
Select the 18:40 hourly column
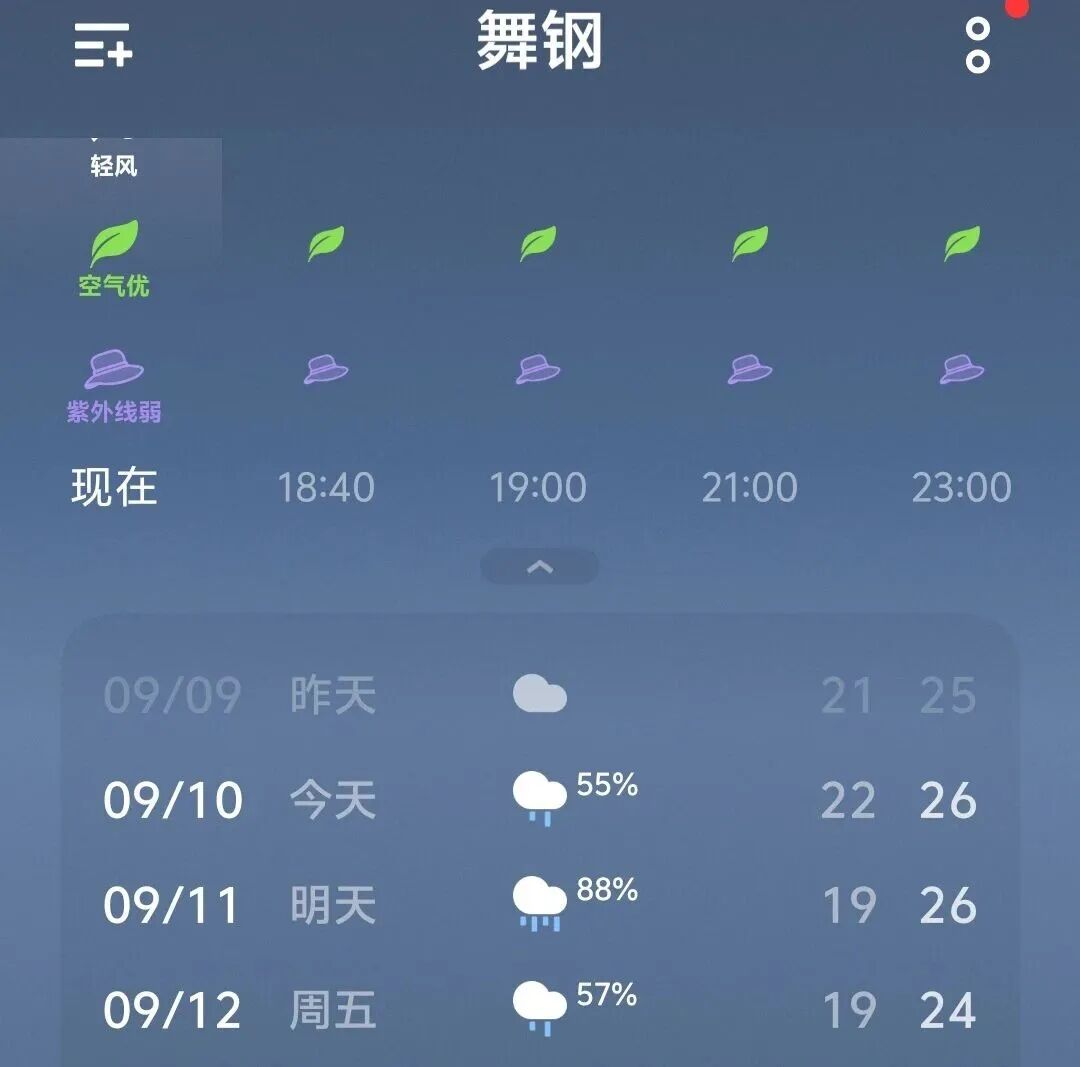pos(326,487)
